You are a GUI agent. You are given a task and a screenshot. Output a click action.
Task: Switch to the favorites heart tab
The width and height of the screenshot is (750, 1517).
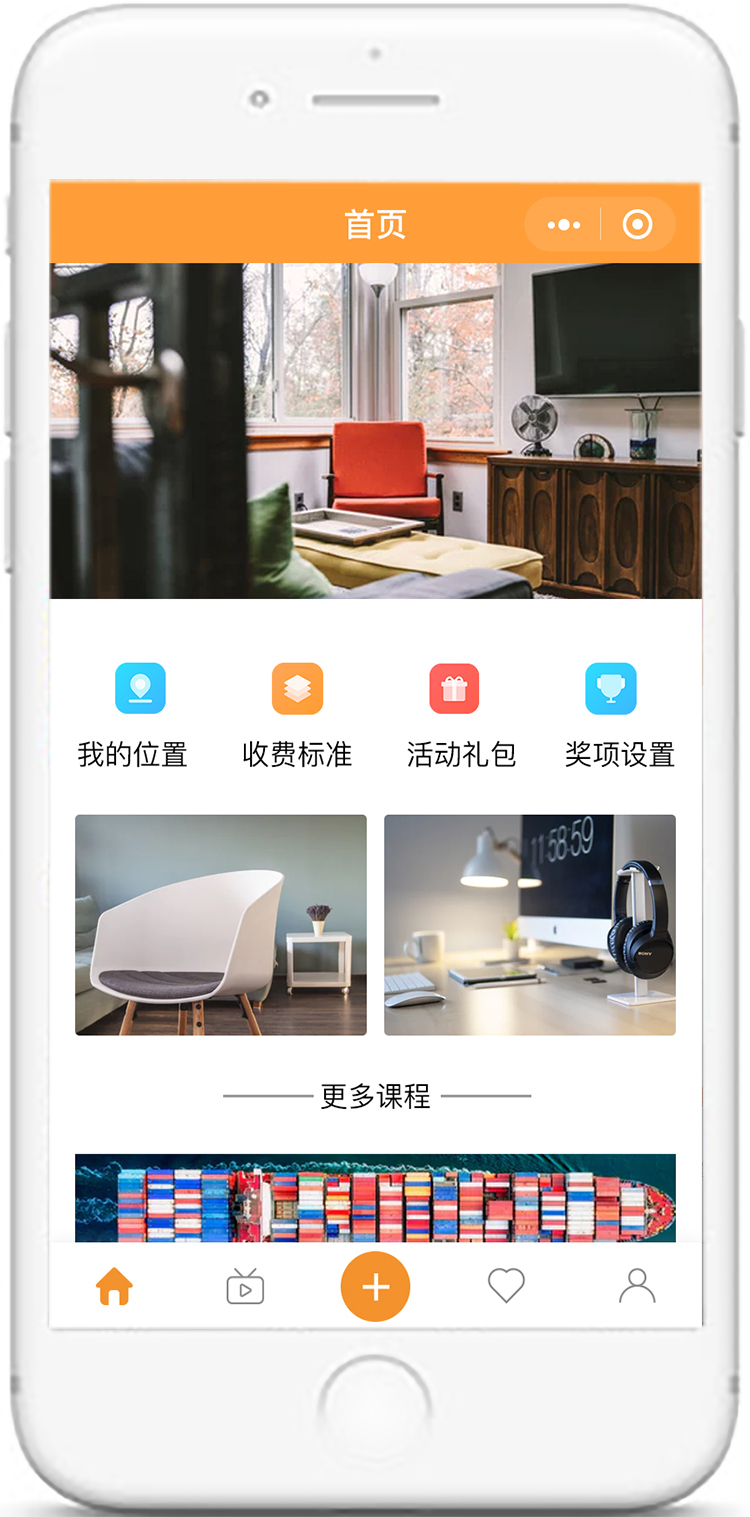pyautogui.click(x=506, y=1286)
